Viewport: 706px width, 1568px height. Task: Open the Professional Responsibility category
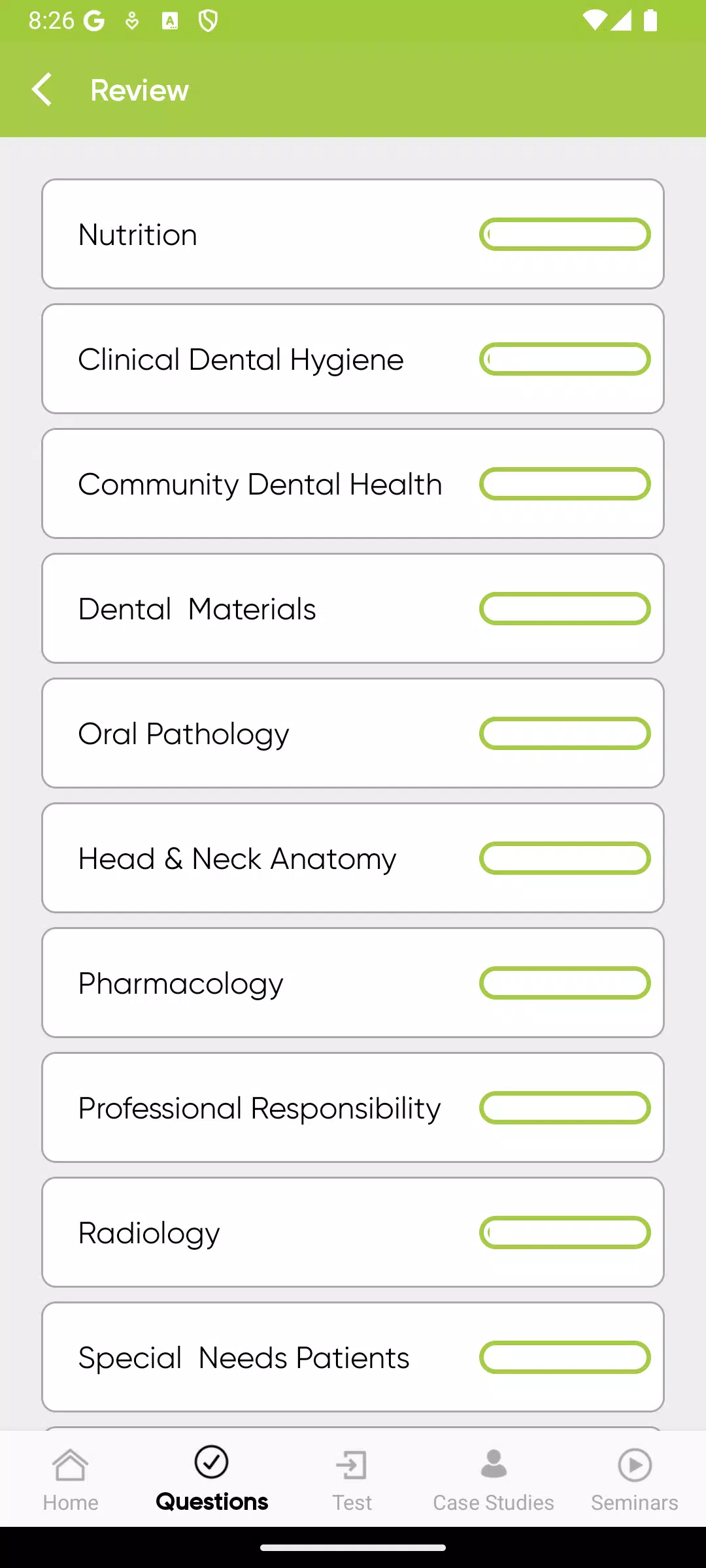tap(353, 1107)
